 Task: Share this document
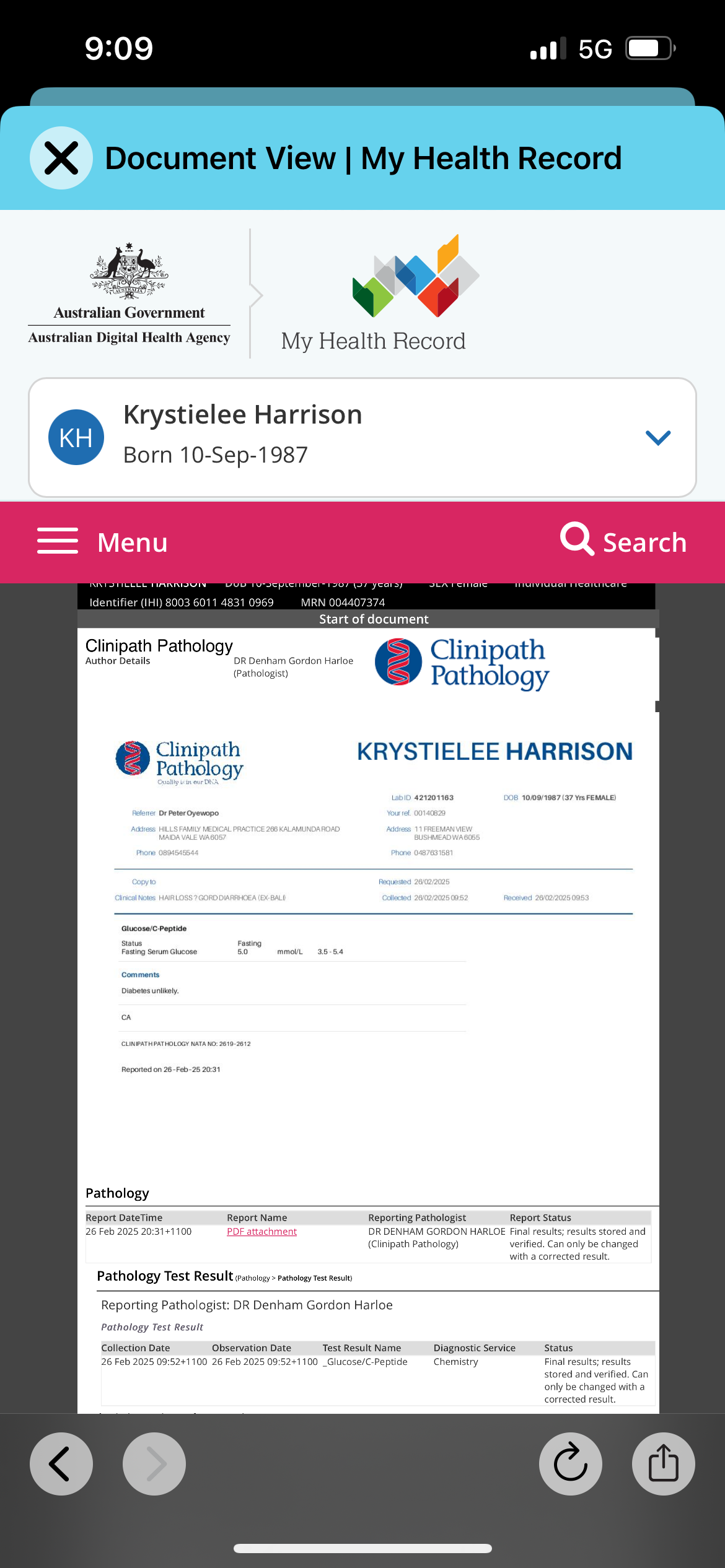point(663,1463)
